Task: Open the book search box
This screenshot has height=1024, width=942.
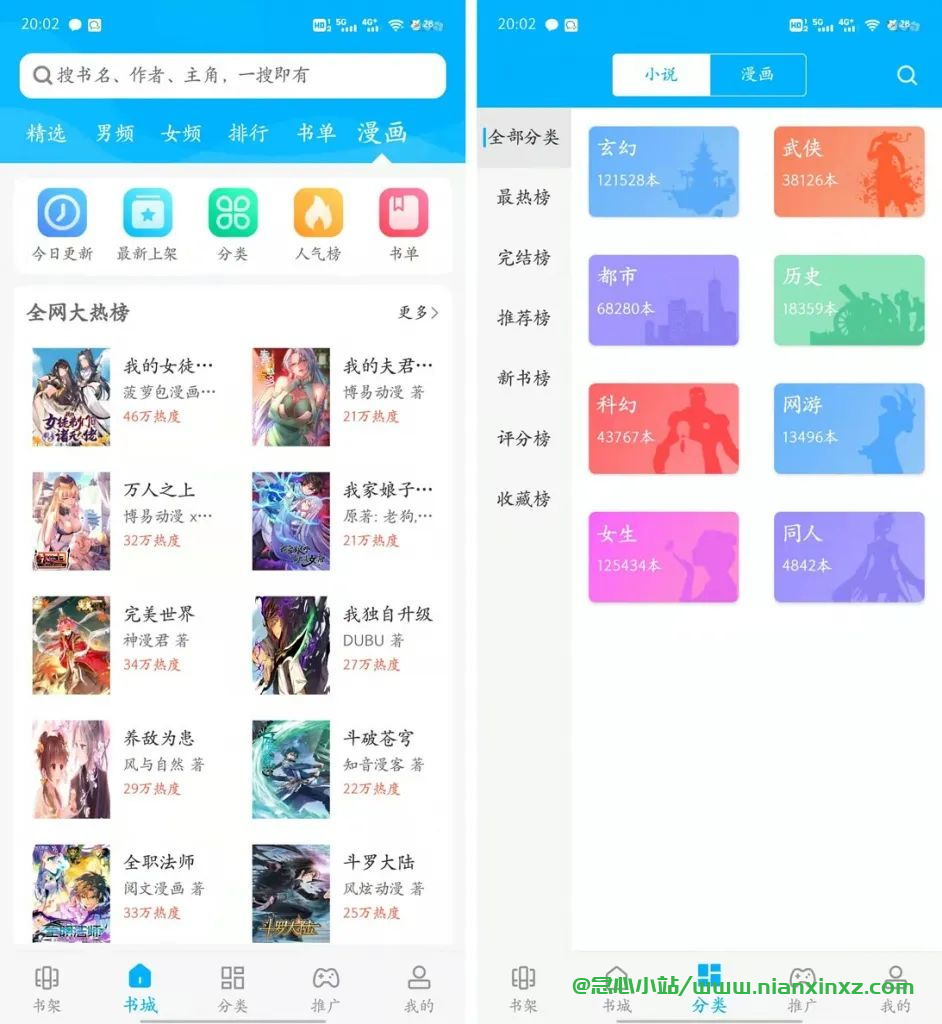Action: click(x=232, y=75)
